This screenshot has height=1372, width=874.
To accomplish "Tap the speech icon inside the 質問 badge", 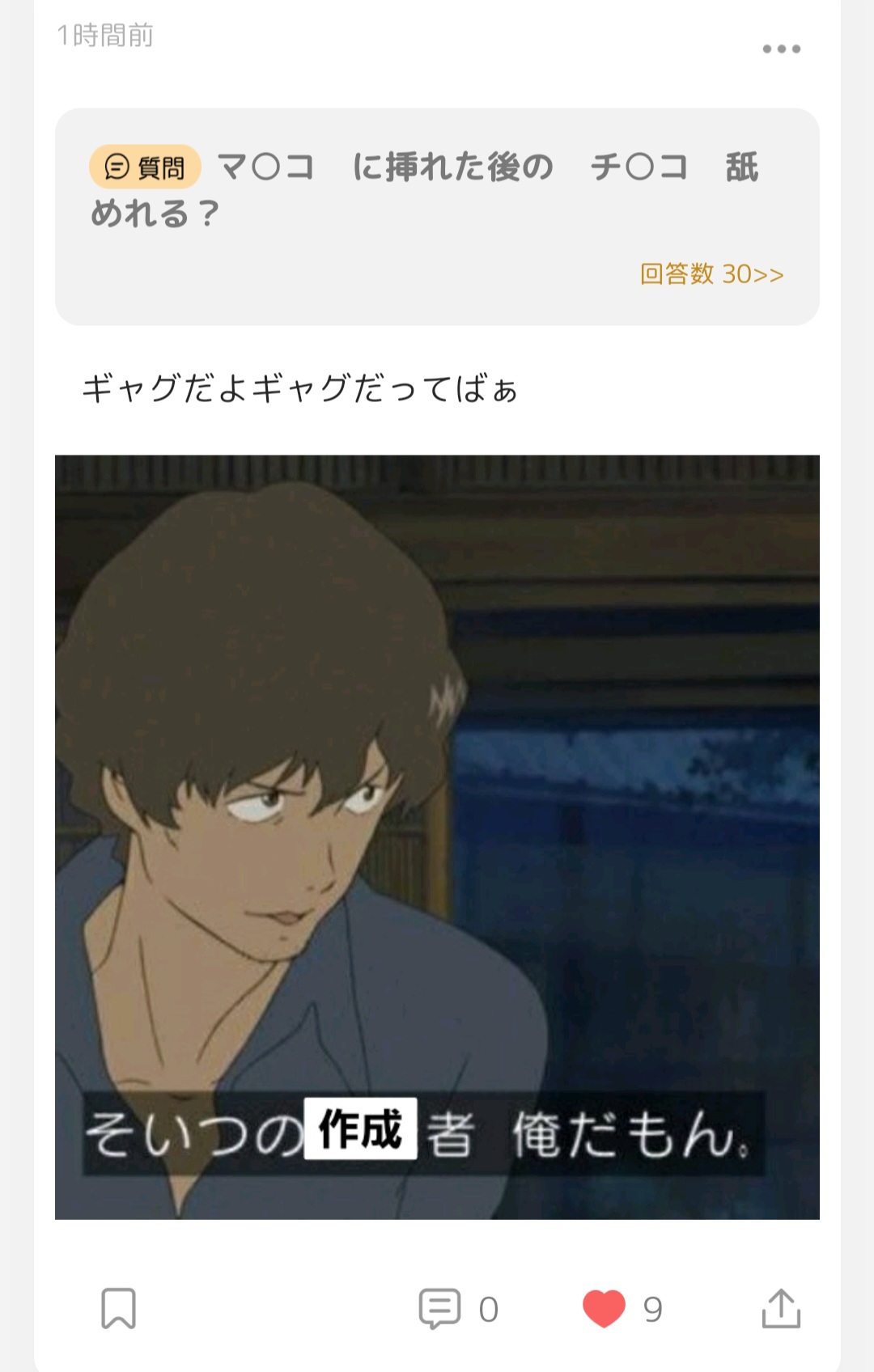I will pyautogui.click(x=114, y=166).
